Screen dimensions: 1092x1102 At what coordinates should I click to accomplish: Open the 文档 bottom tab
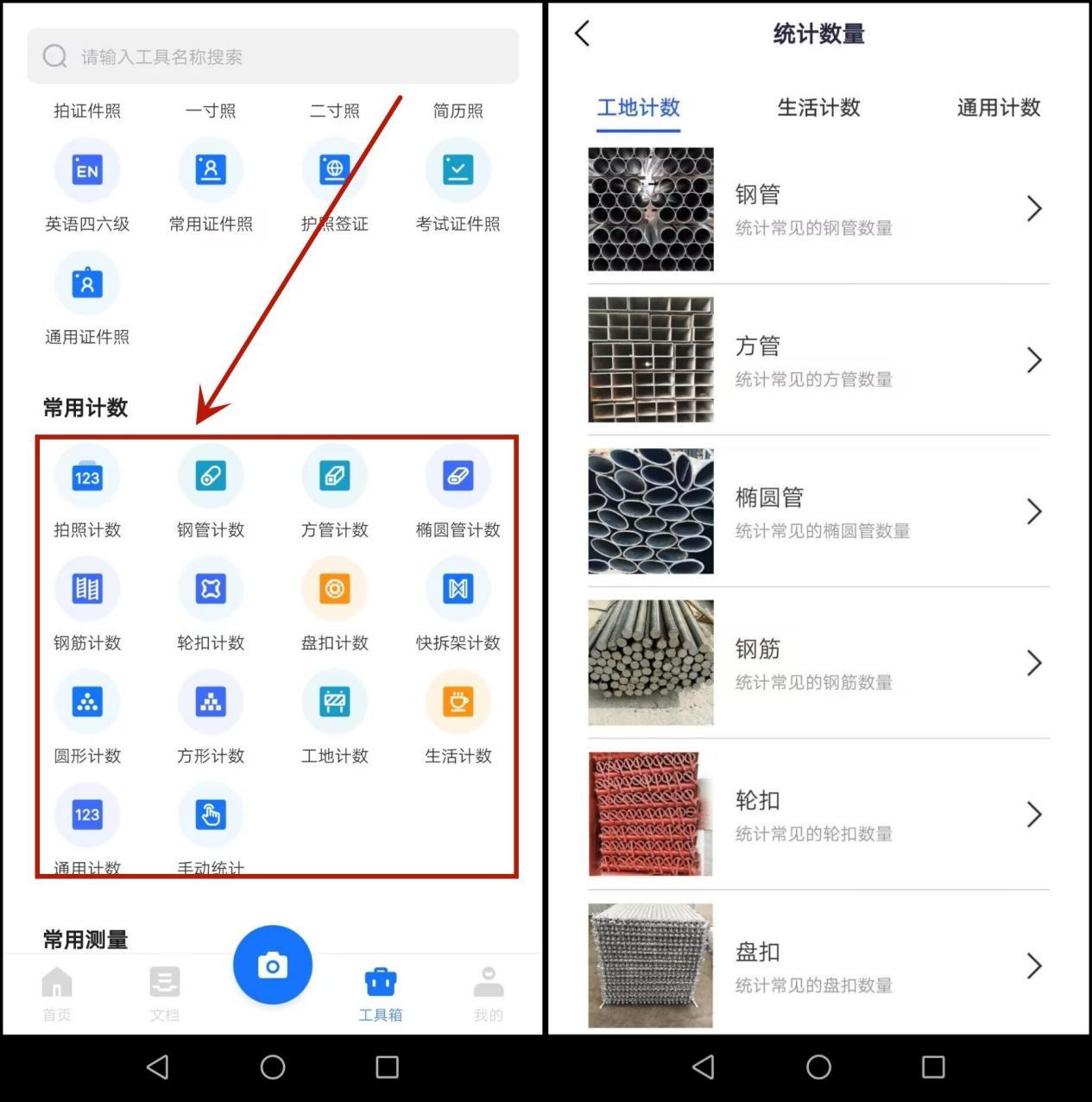(x=164, y=993)
